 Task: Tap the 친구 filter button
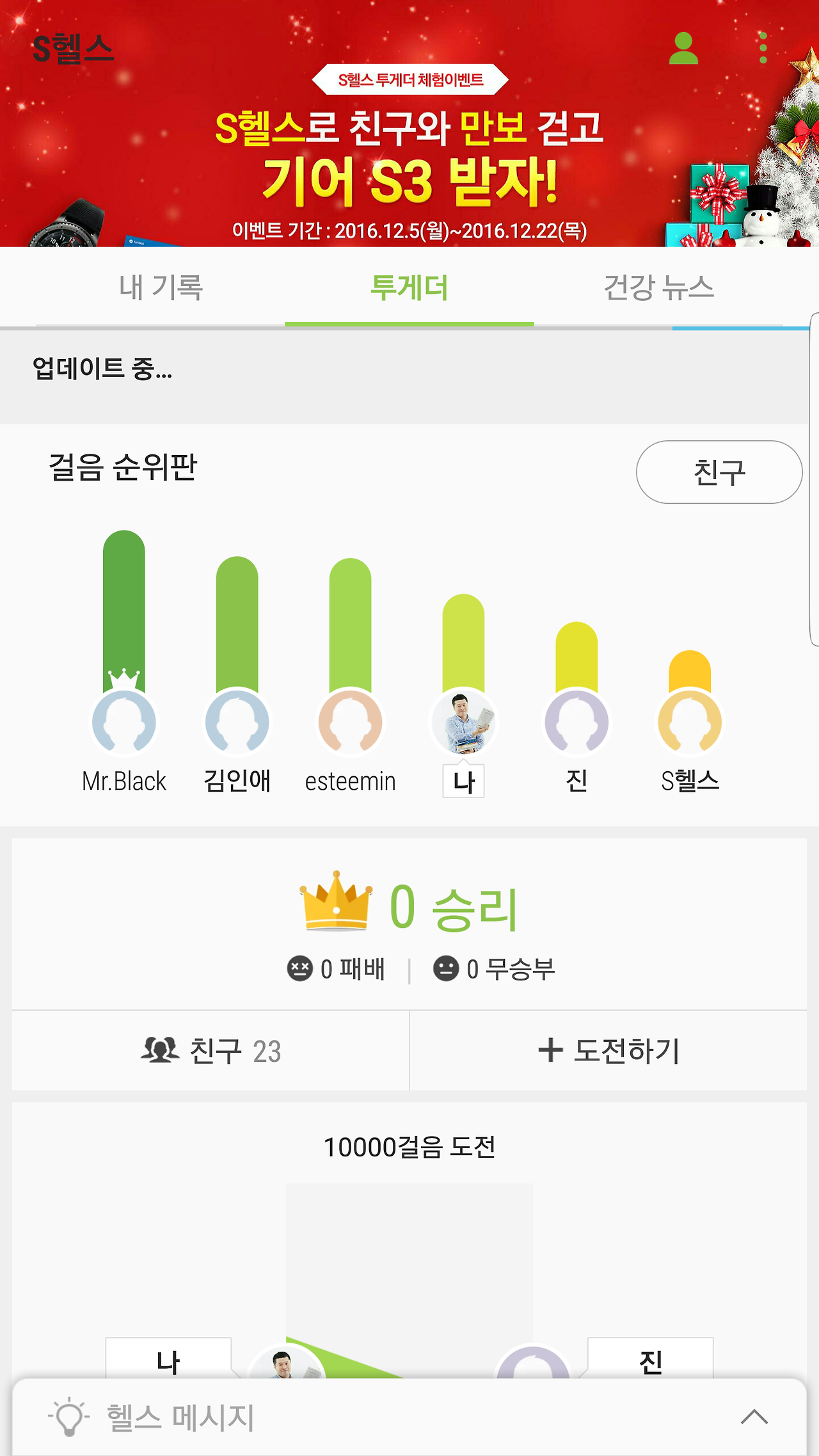tap(719, 472)
